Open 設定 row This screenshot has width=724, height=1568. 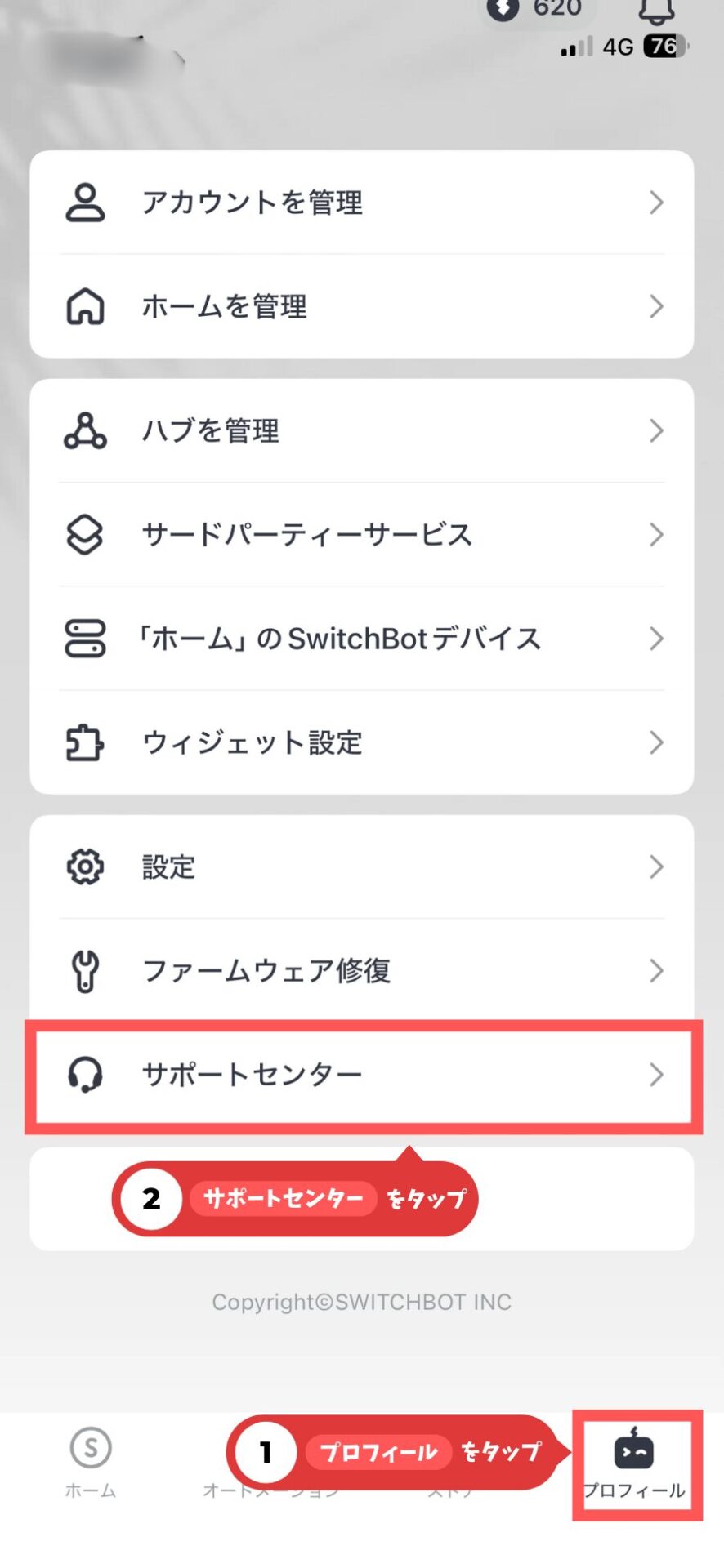pos(361,867)
